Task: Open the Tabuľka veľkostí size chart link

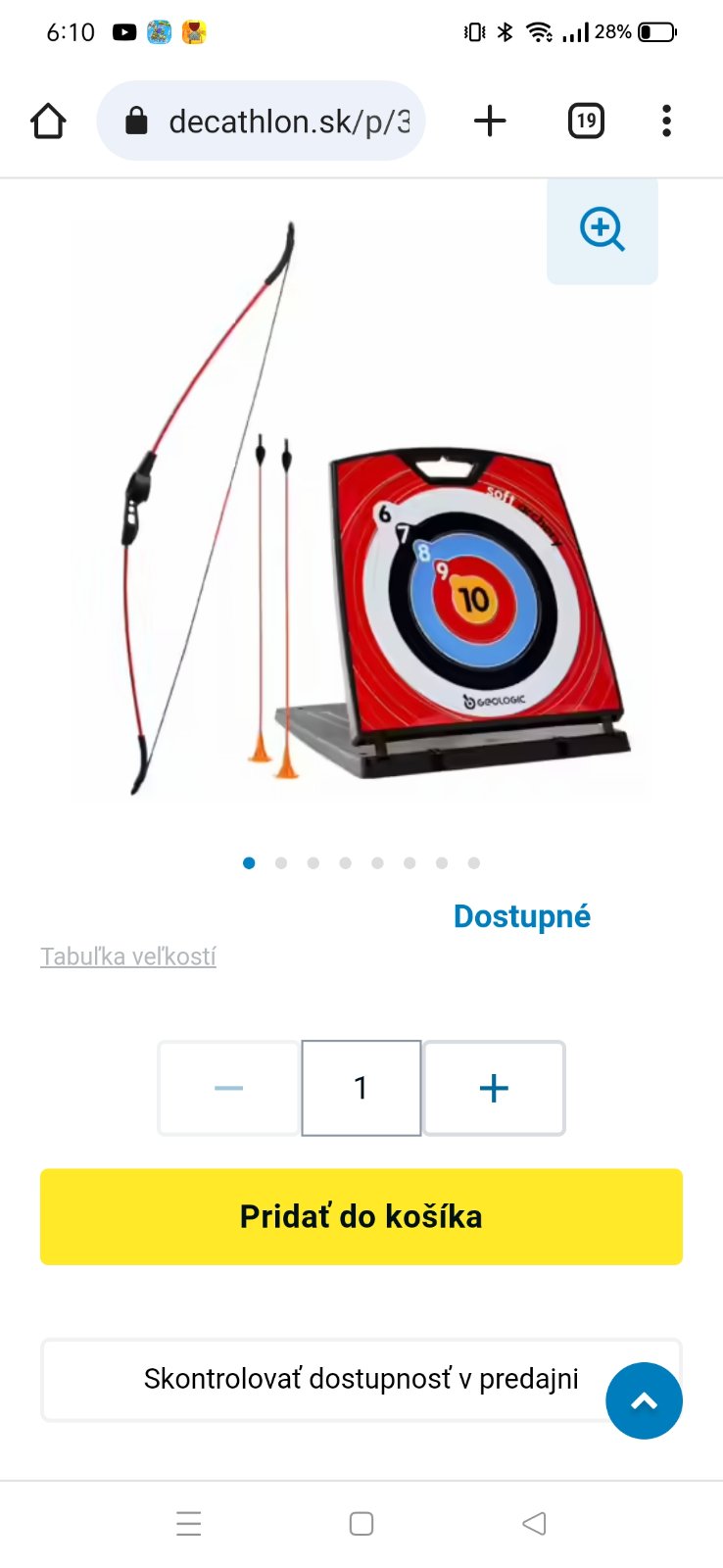Action: [128, 956]
